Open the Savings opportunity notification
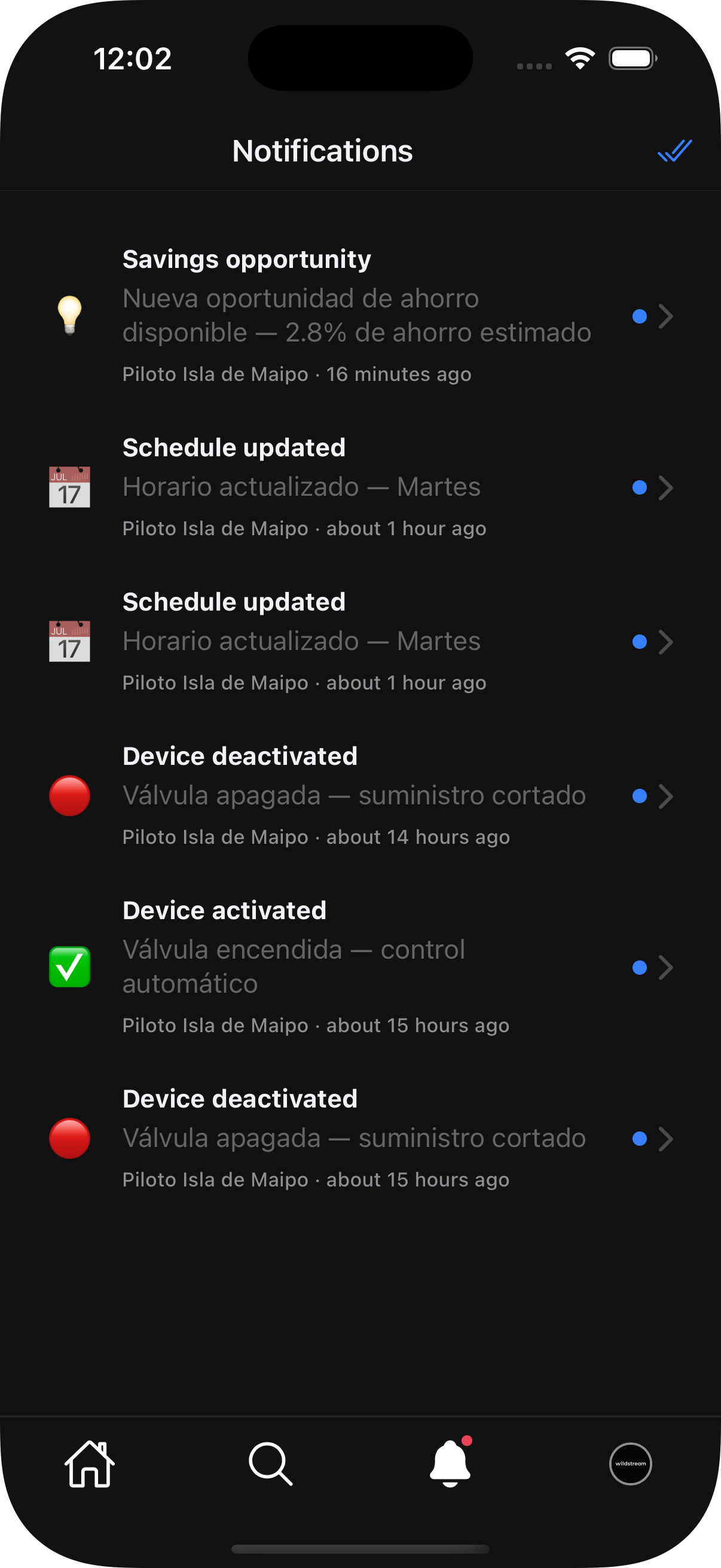The height and width of the screenshot is (1568, 721). (359, 316)
